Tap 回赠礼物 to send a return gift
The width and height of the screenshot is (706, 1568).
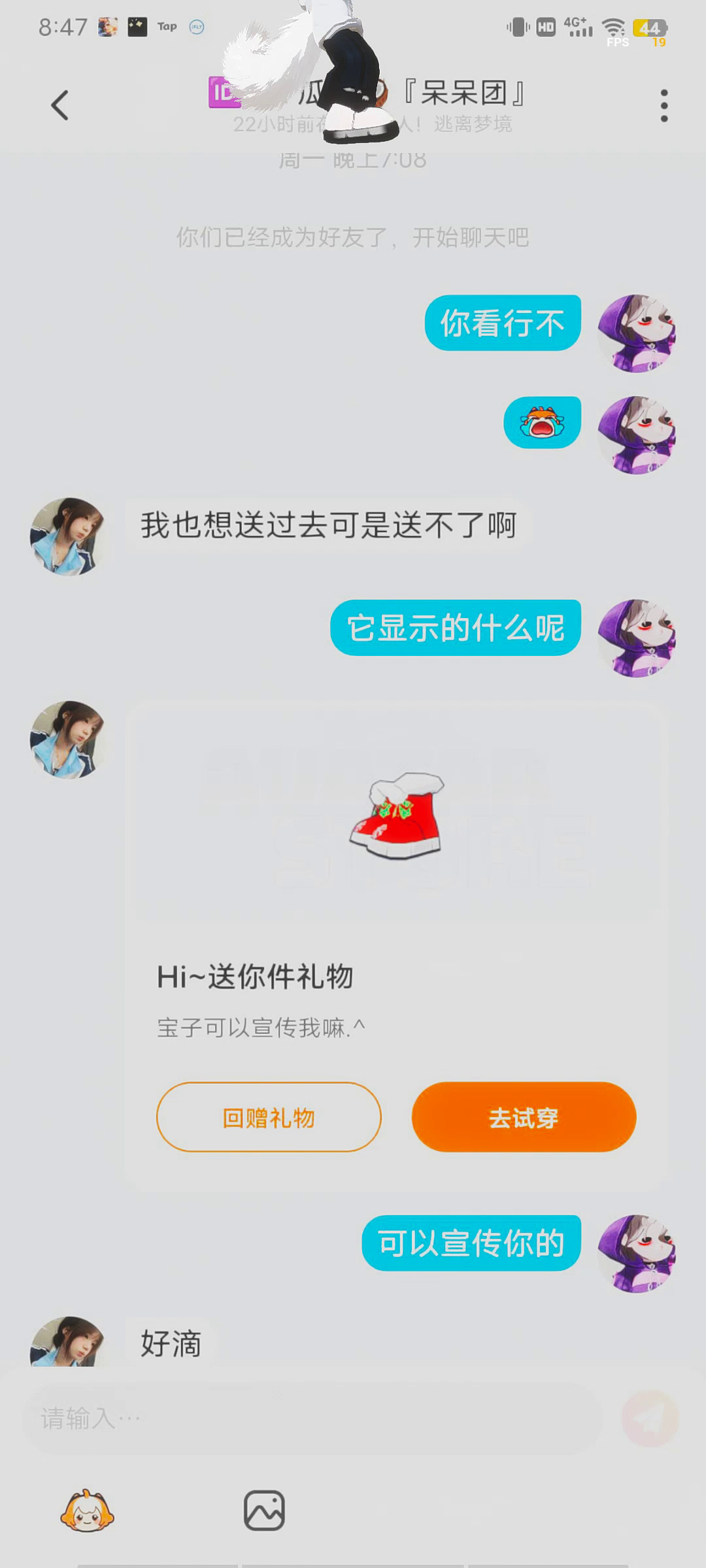(x=269, y=1117)
